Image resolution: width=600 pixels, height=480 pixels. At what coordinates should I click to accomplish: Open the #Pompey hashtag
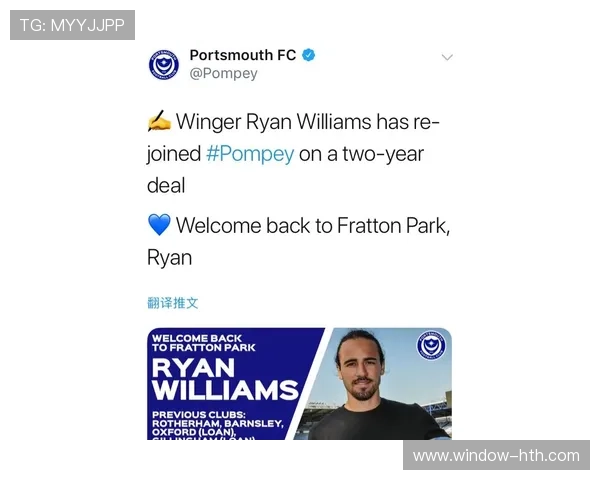[250, 154]
